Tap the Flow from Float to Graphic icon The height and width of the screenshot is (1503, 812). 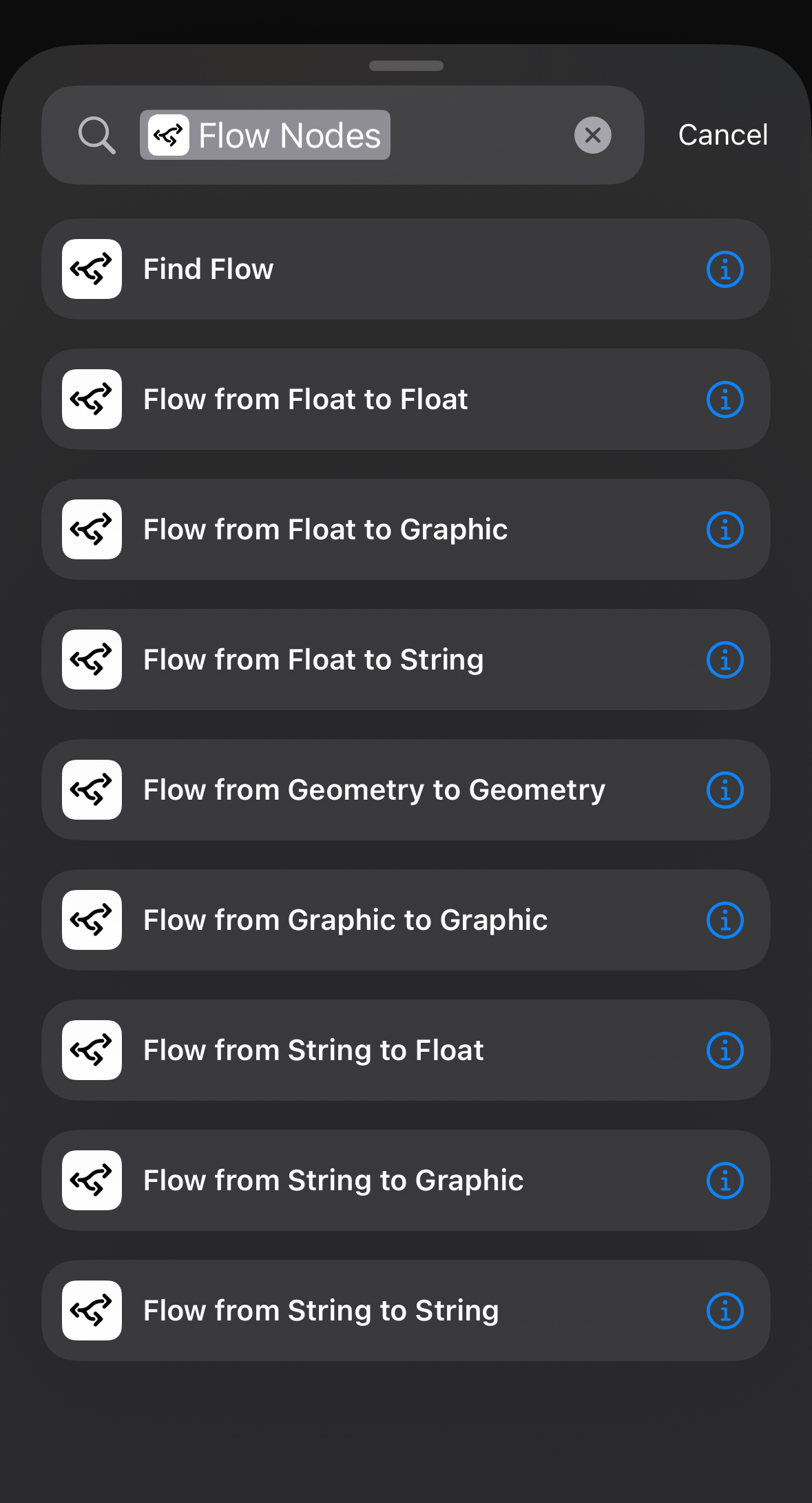click(x=92, y=529)
